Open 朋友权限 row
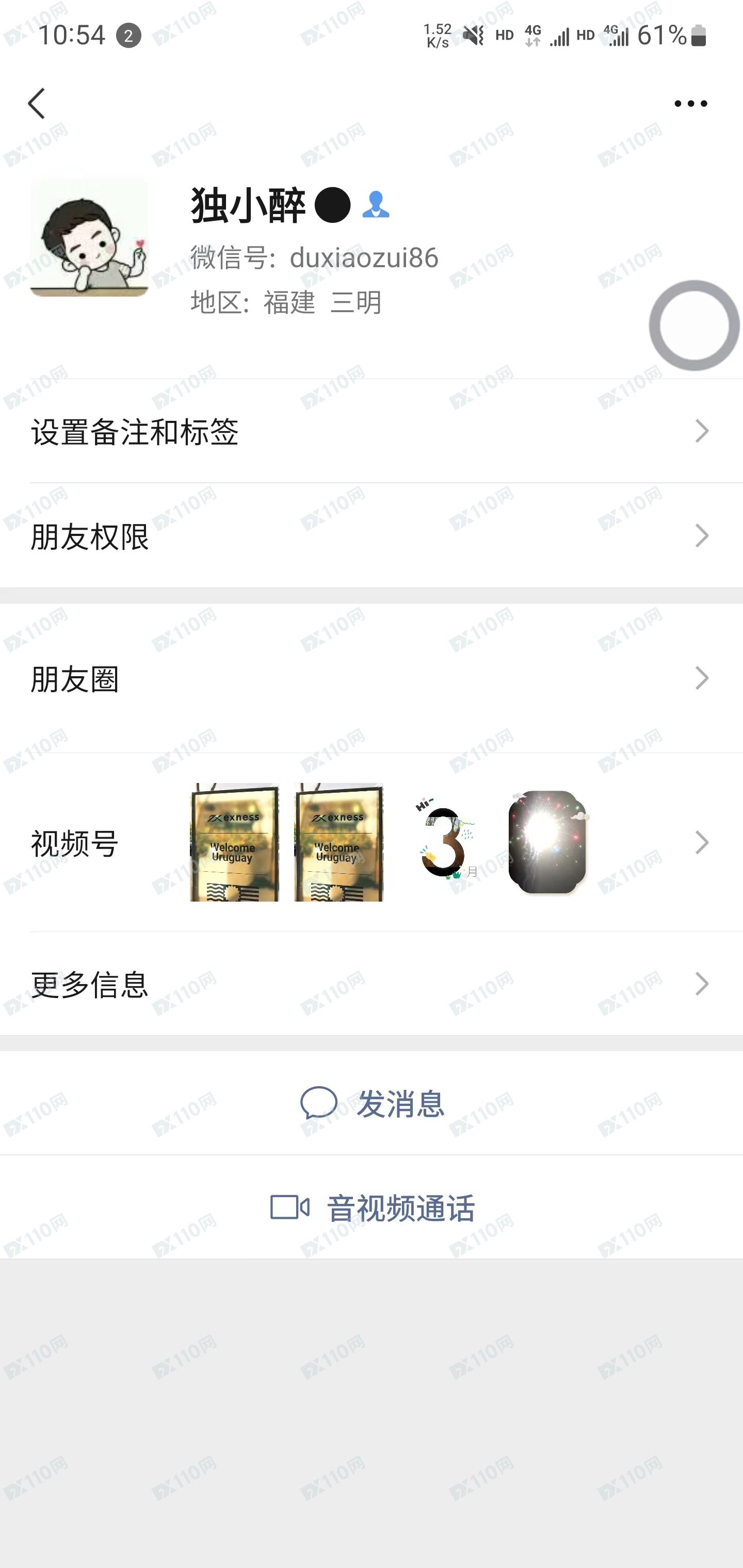The height and width of the screenshot is (1568, 743). [x=372, y=536]
